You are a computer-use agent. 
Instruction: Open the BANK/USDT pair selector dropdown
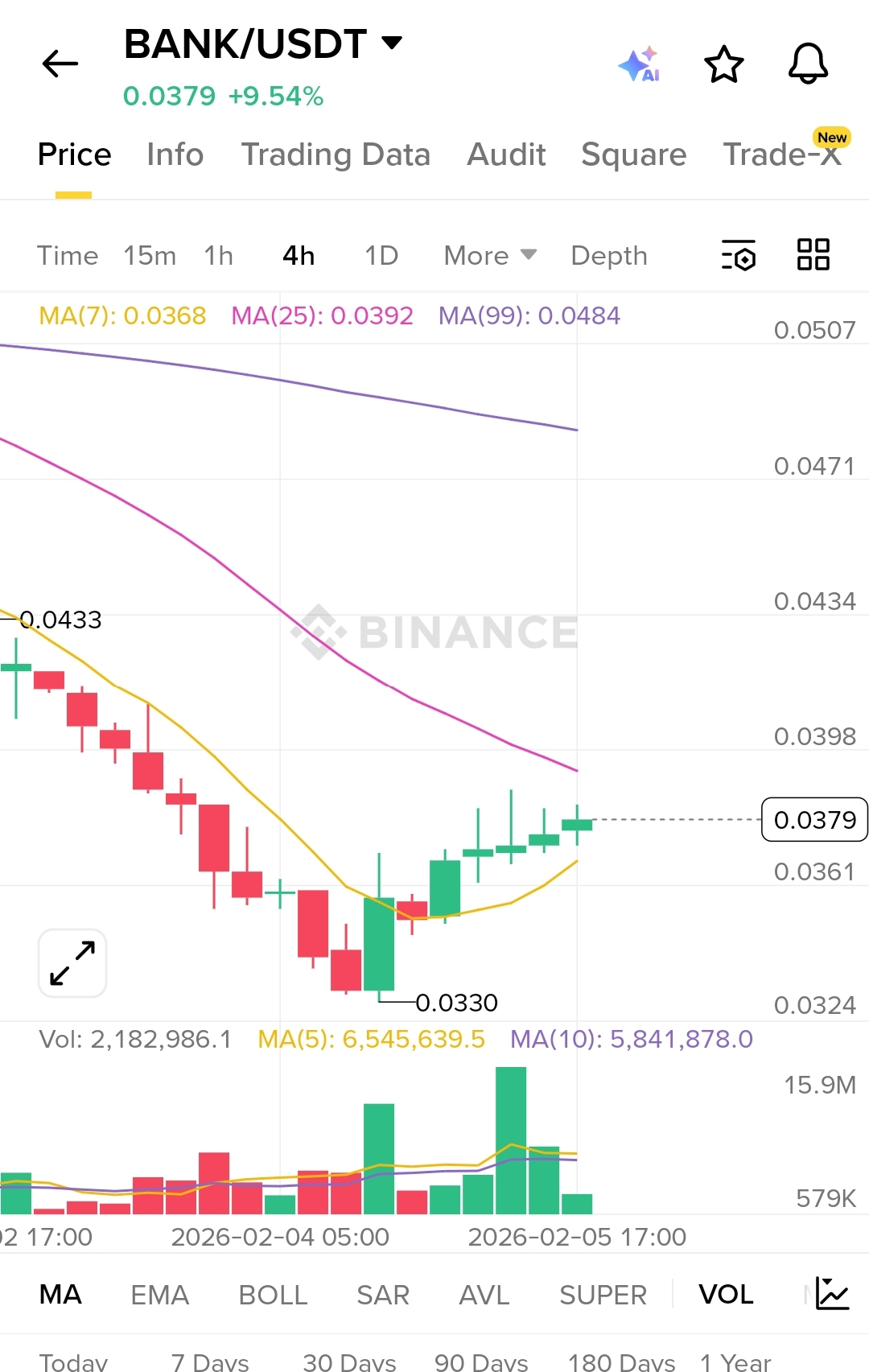coord(391,43)
